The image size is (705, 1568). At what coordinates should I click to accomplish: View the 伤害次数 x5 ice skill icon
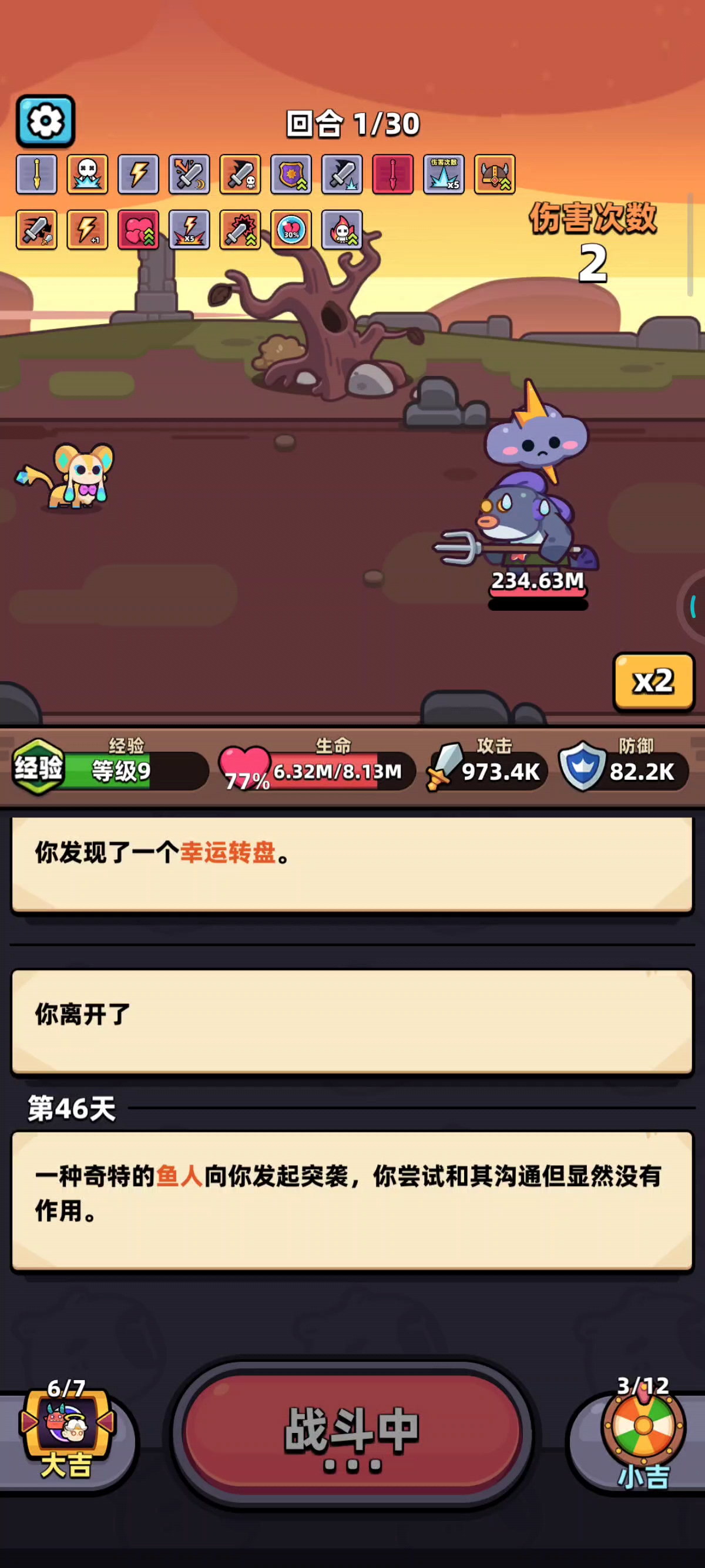[x=444, y=174]
